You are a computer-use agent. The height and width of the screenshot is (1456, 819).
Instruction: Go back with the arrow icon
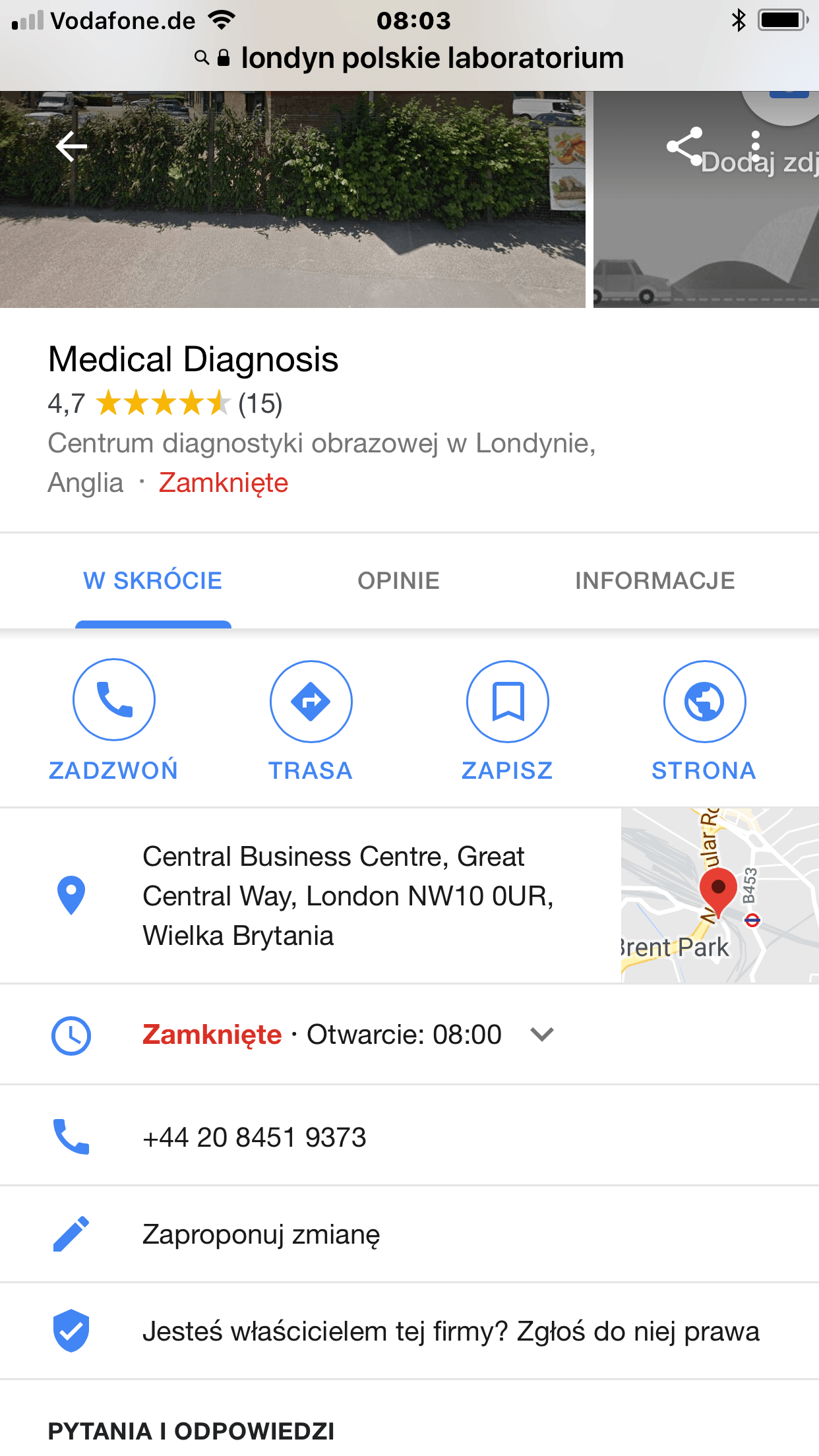tap(71, 146)
